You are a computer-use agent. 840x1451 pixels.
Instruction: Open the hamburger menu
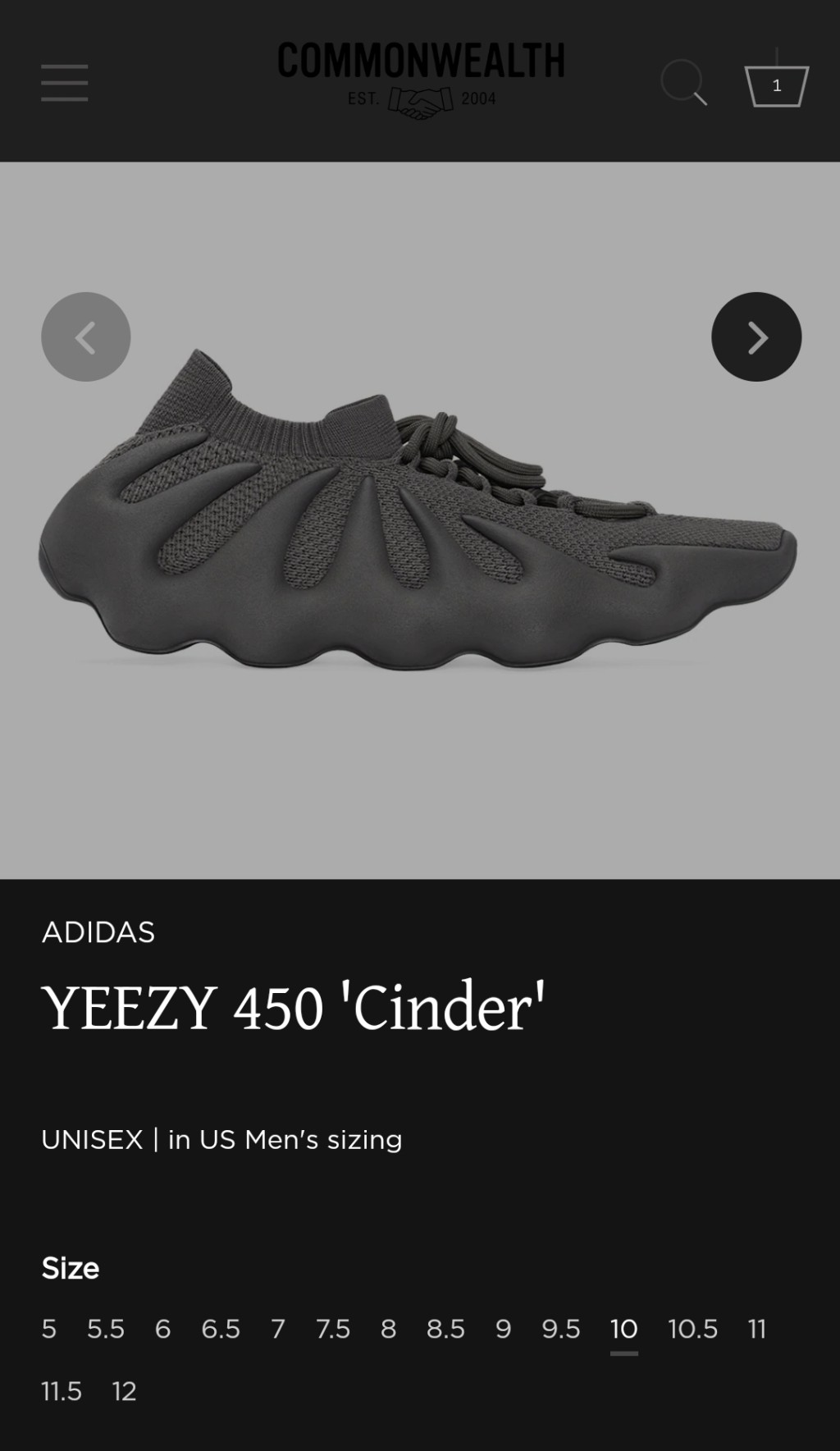point(64,83)
